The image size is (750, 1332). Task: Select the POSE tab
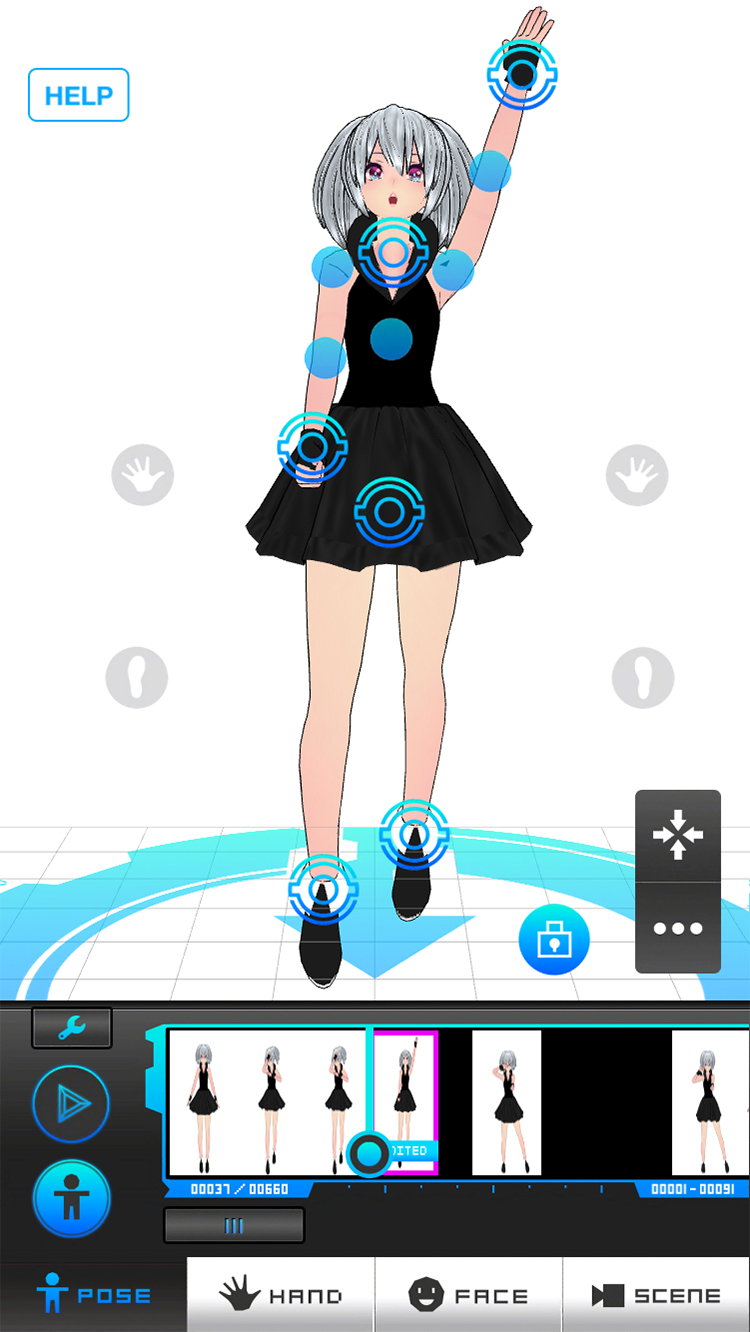(94, 1295)
